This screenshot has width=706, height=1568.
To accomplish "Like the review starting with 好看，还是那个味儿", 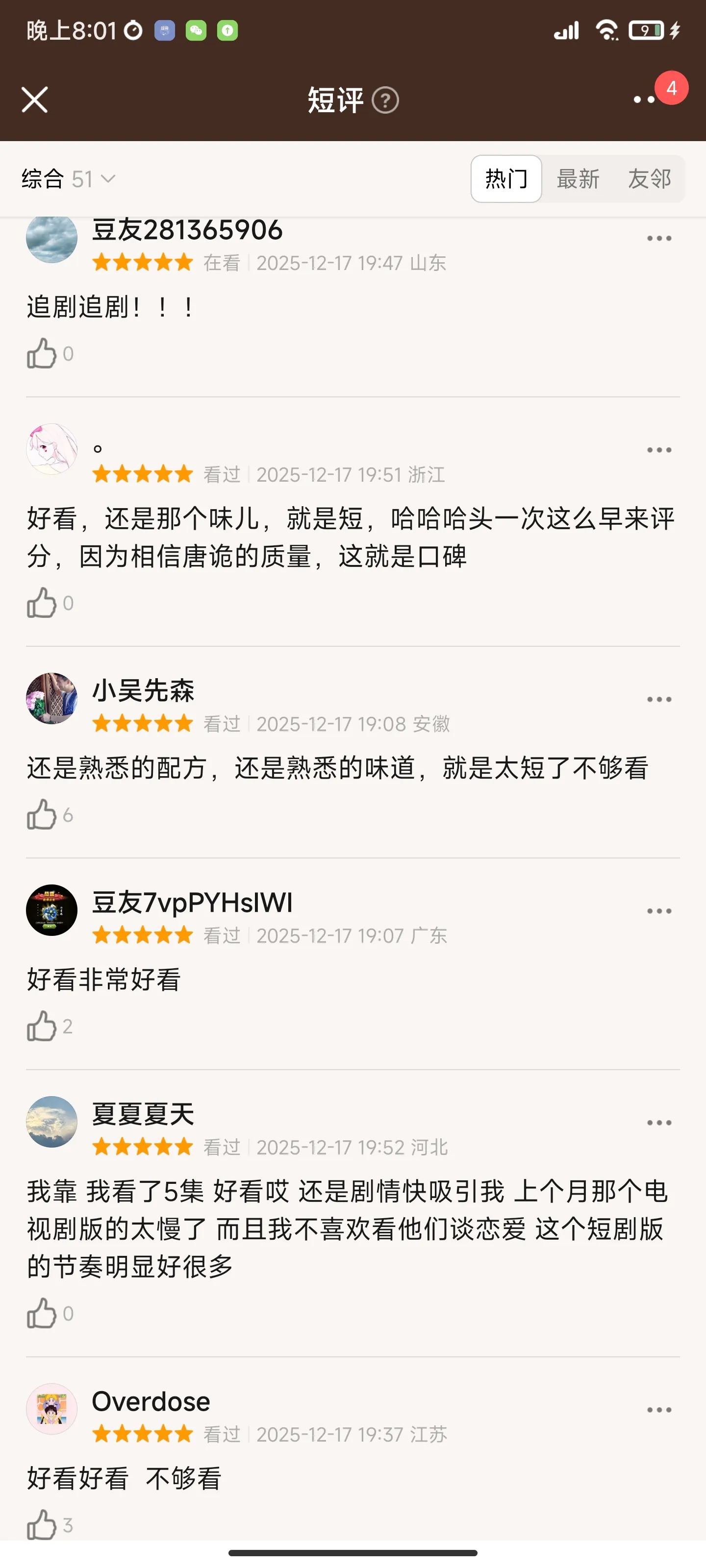I will [41, 603].
